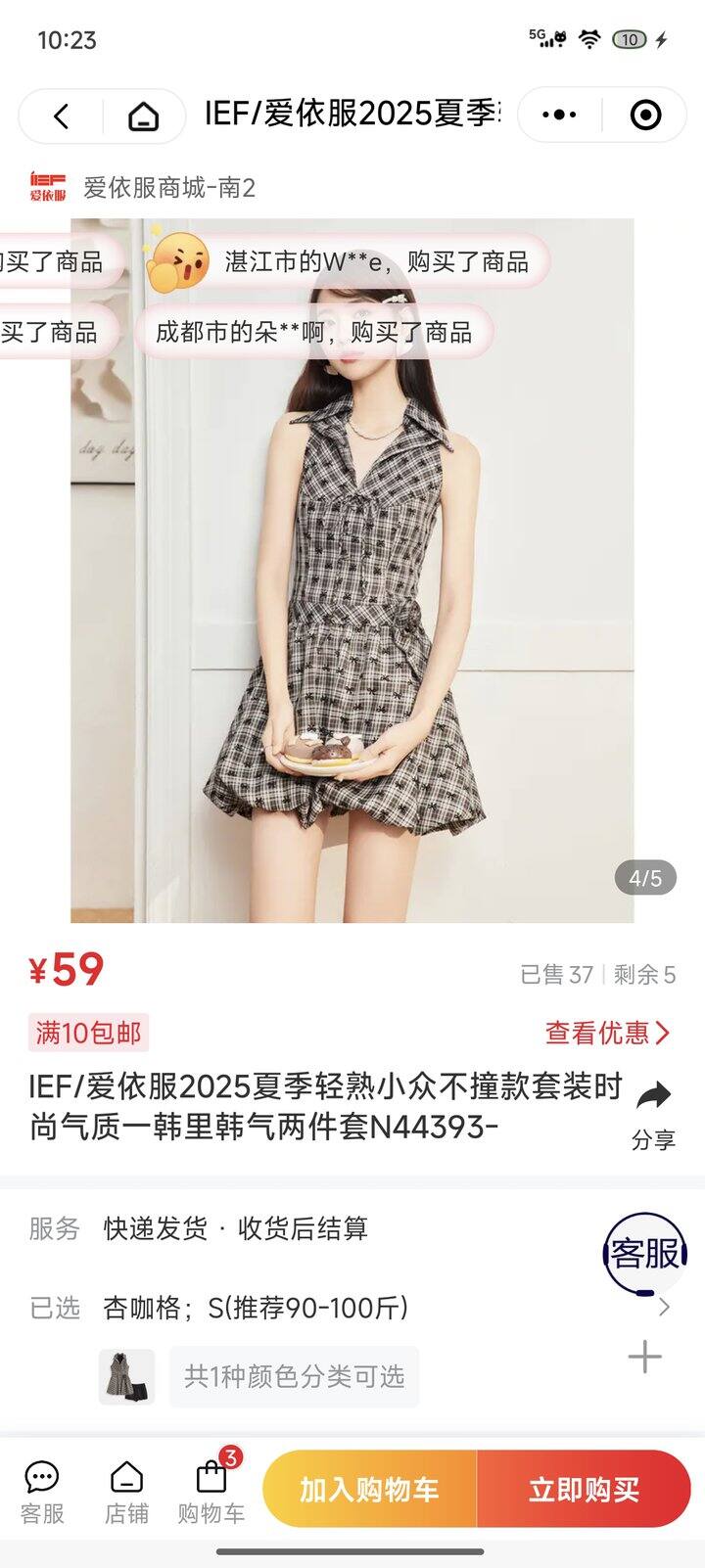
Task: Open the 购物车 shopping cart
Action: click(211, 1492)
